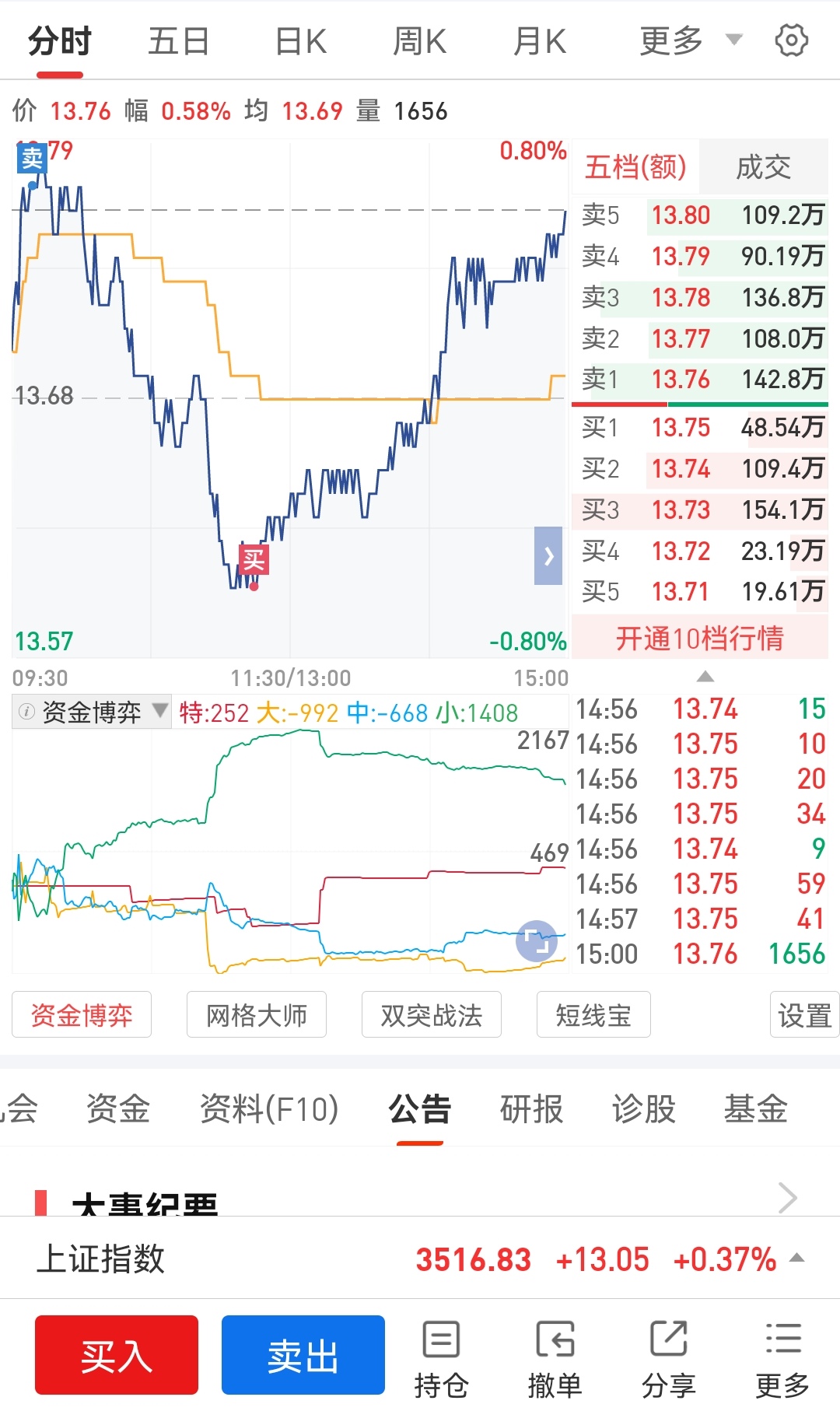The width and height of the screenshot is (840, 1411).
Task: Tap the blue 卖出 button
Action: 303,1355
